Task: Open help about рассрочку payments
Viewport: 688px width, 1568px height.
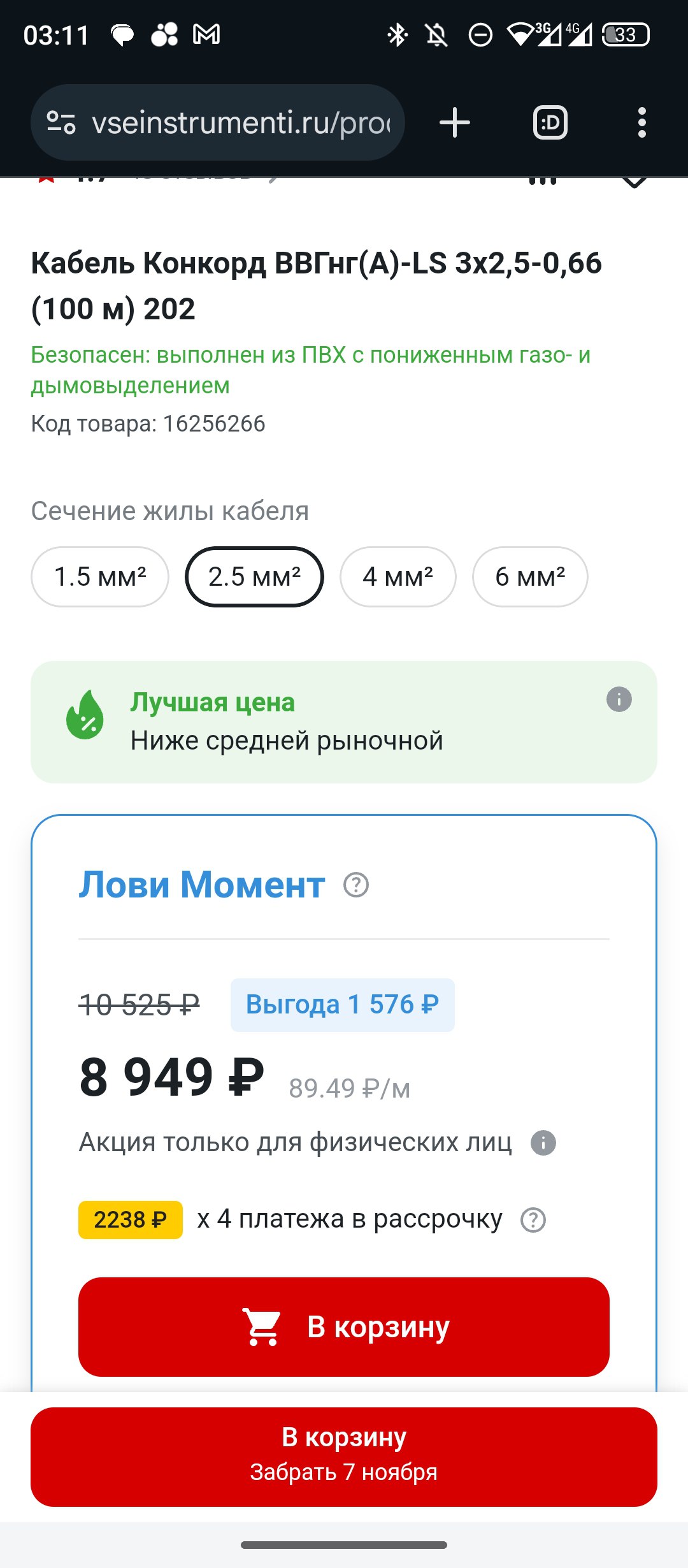Action: [x=533, y=1220]
